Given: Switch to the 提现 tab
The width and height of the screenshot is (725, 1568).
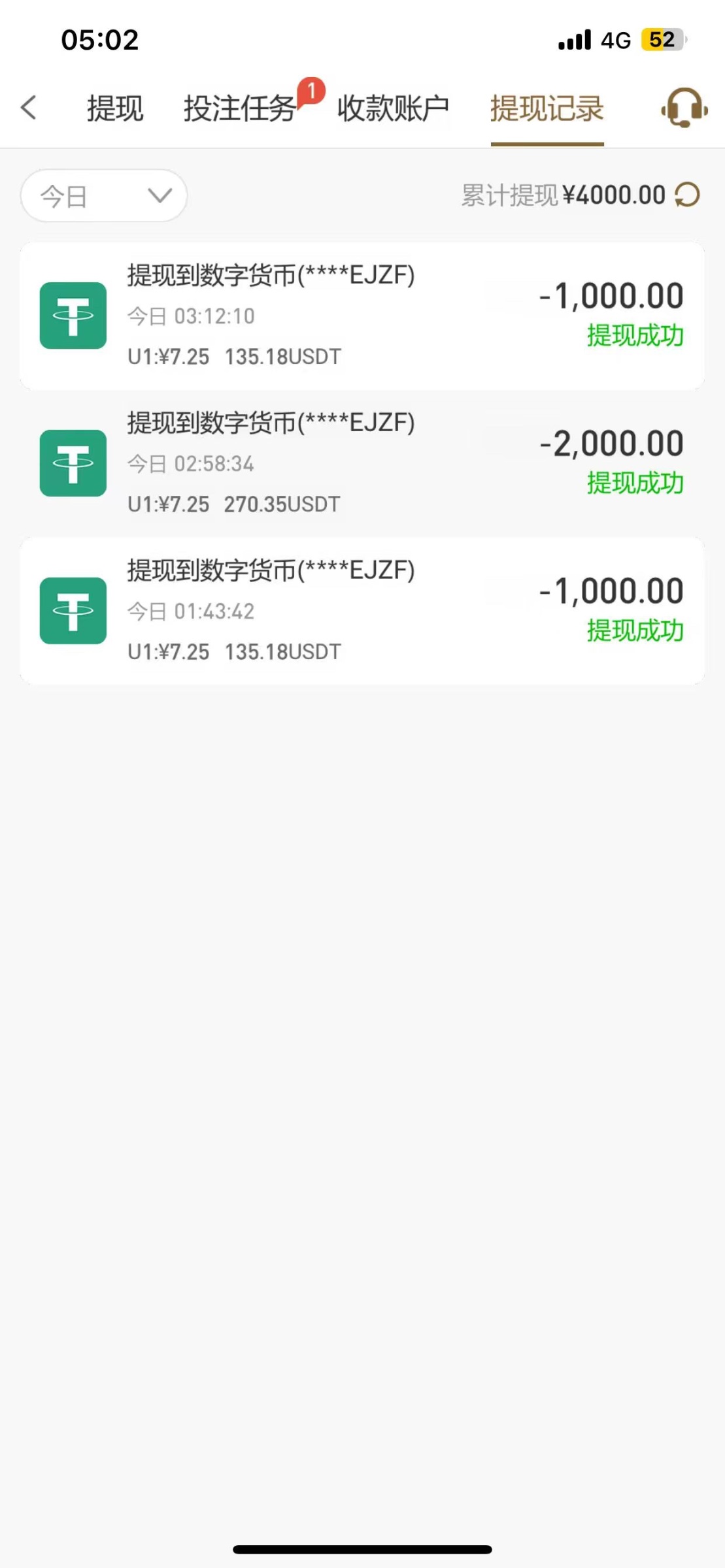Looking at the screenshot, I should 115,108.
